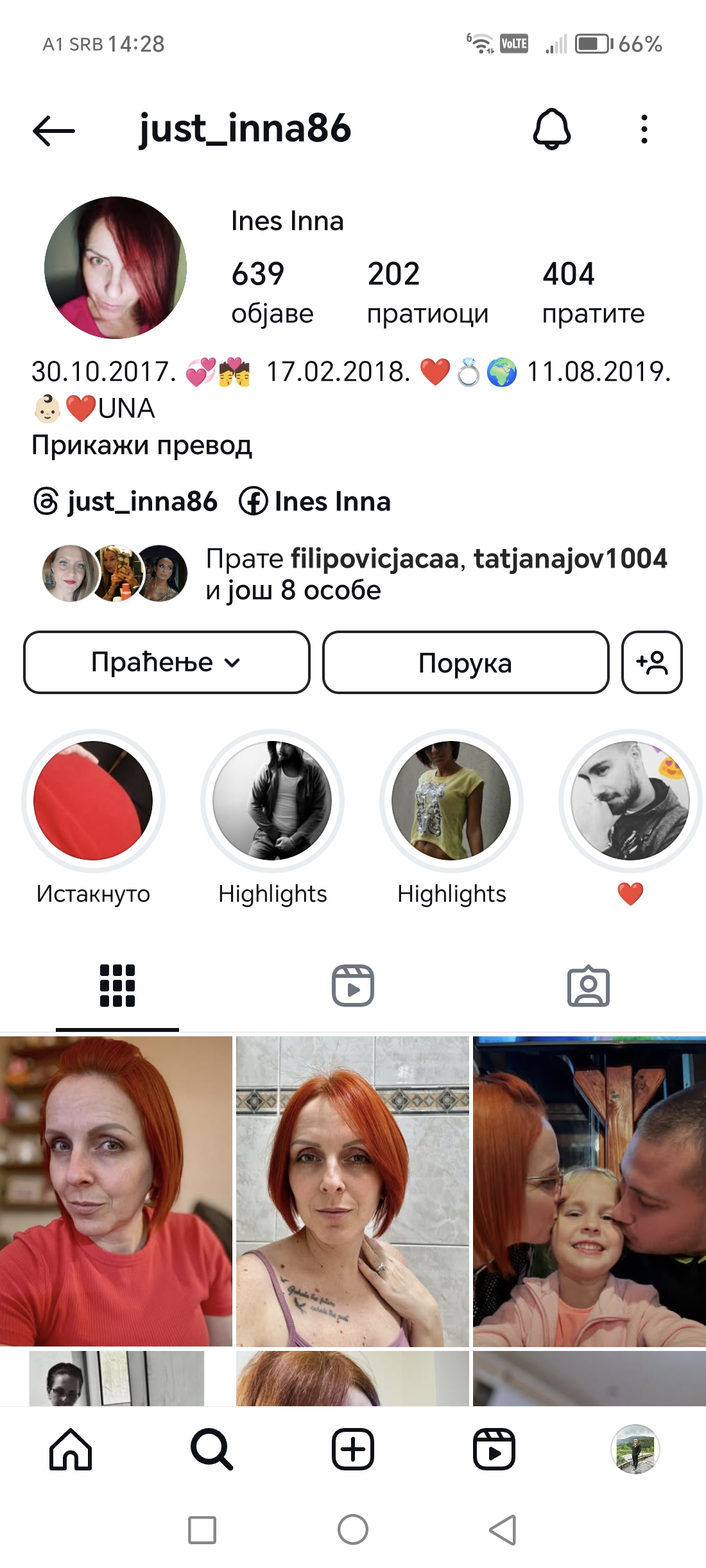
Task: Open the Facebook link Ines Inna
Action: [314, 501]
